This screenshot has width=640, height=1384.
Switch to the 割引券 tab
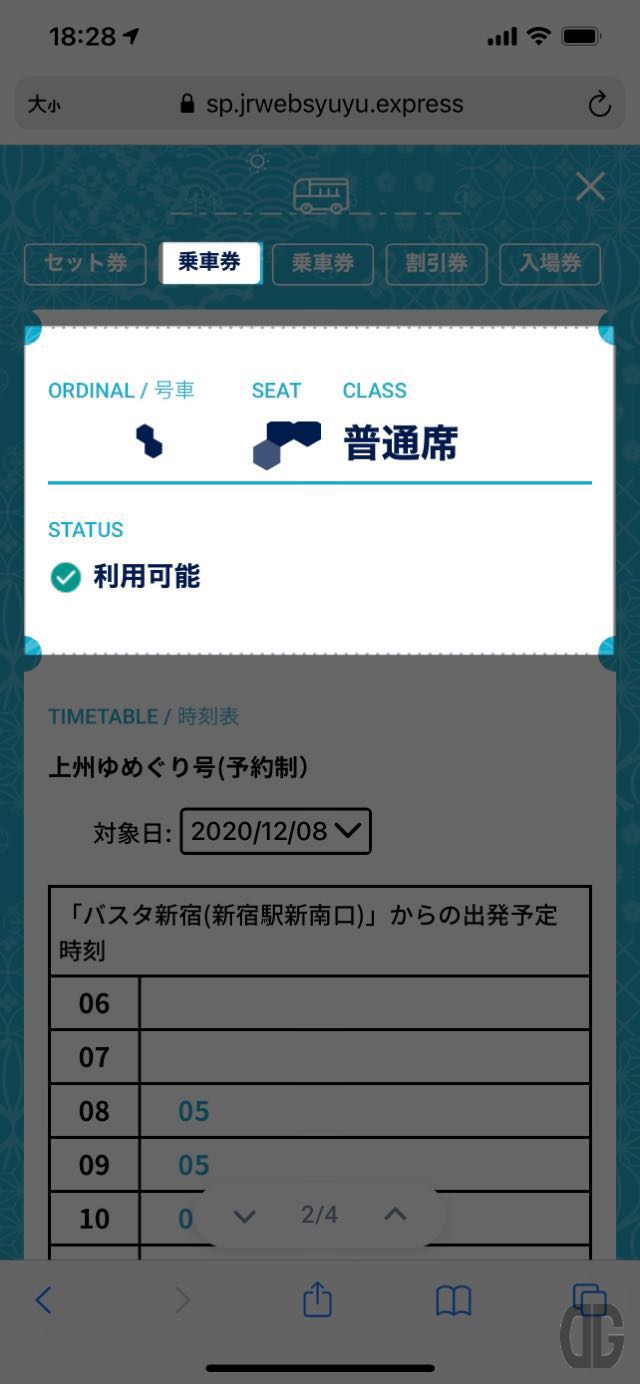coord(436,264)
